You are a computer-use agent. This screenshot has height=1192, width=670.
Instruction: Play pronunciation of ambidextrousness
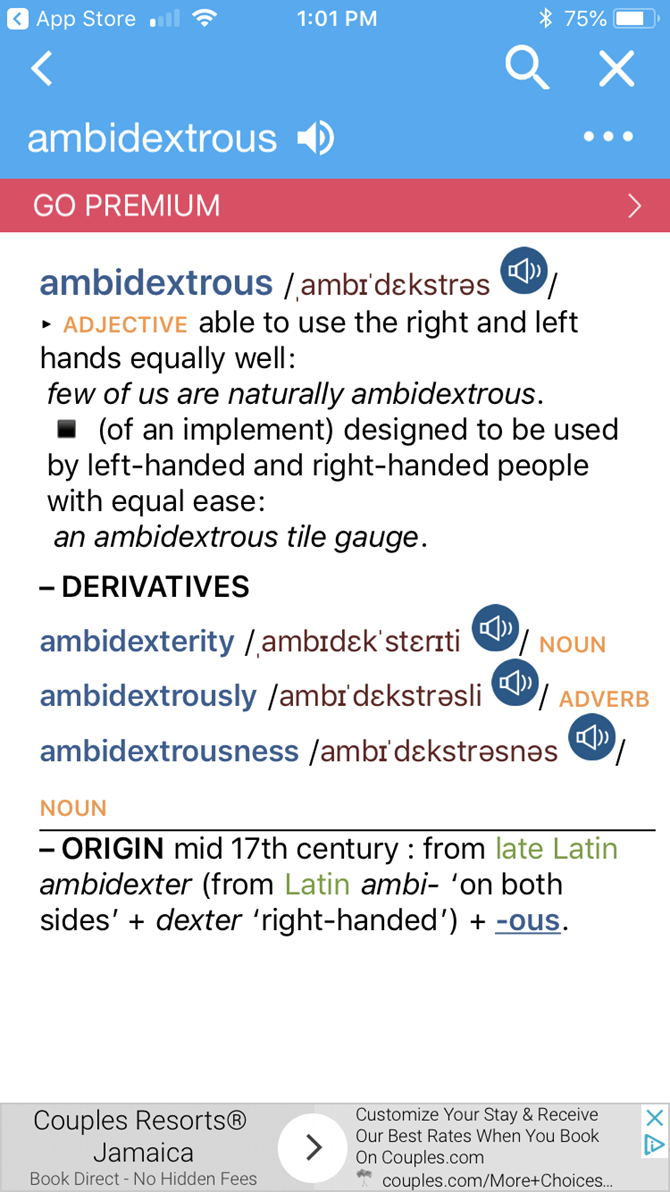coord(592,737)
